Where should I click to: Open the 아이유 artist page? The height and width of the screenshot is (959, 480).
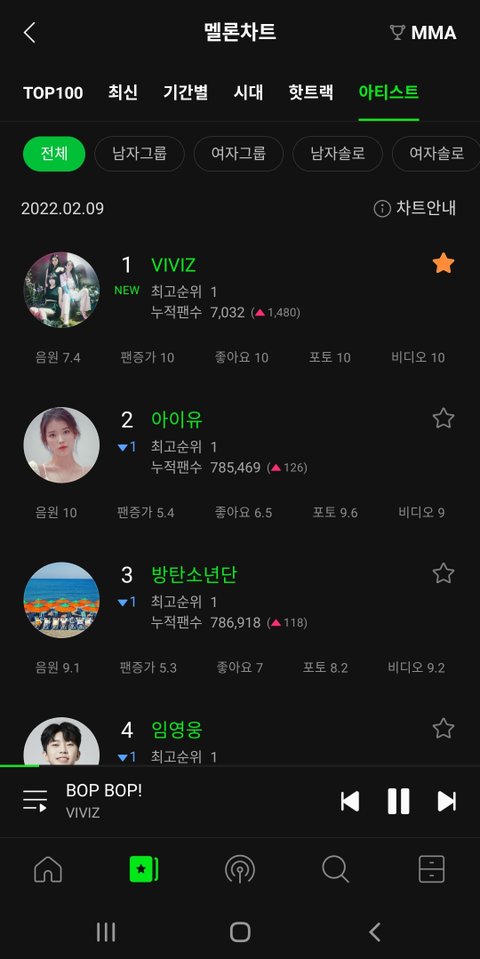177,420
